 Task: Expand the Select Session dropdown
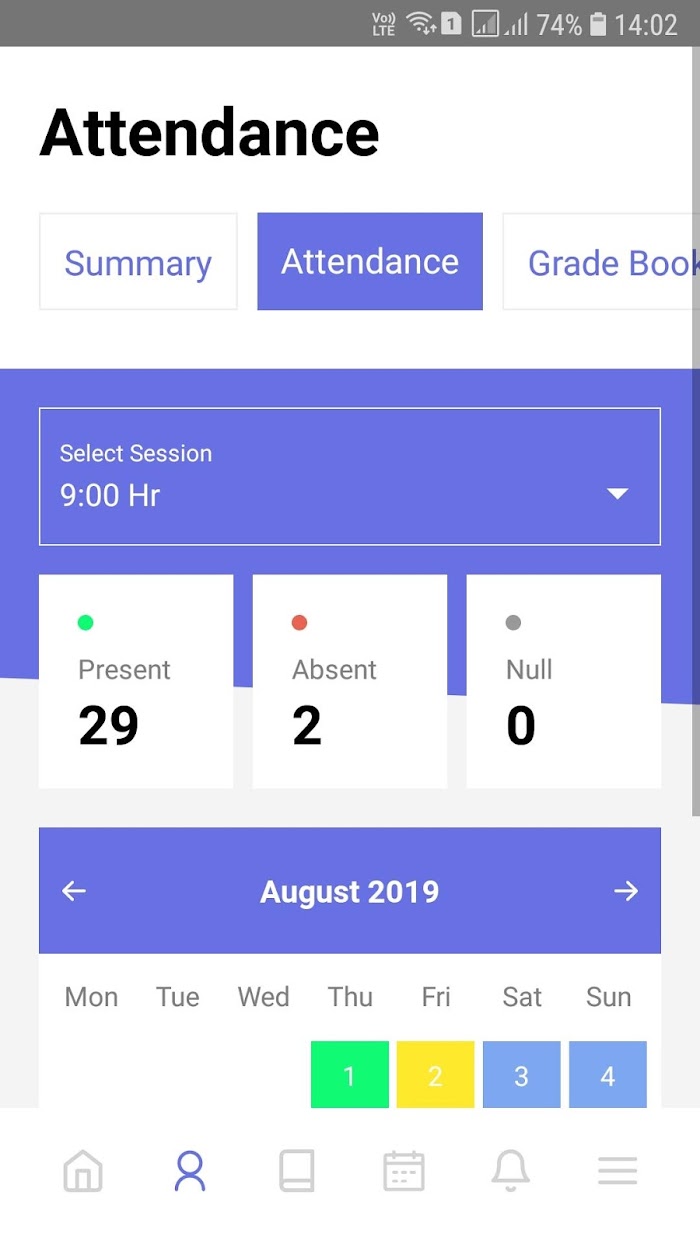coord(350,476)
